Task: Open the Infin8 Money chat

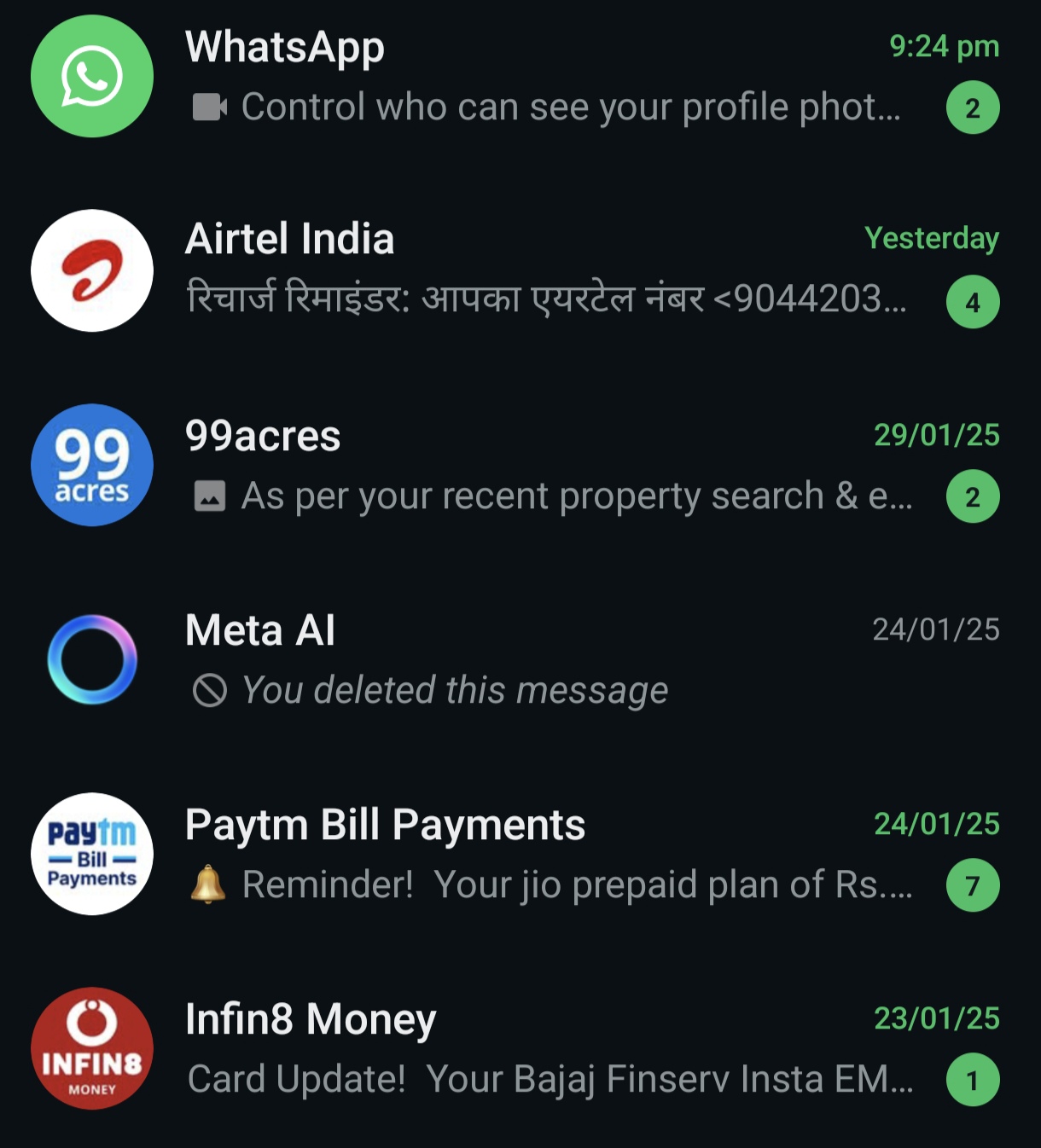Action: [x=546, y=1048]
